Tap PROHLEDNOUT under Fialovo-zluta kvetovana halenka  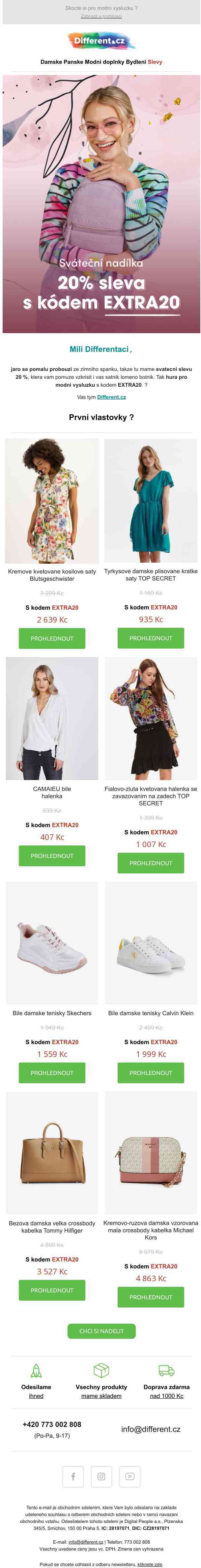pos(151,863)
